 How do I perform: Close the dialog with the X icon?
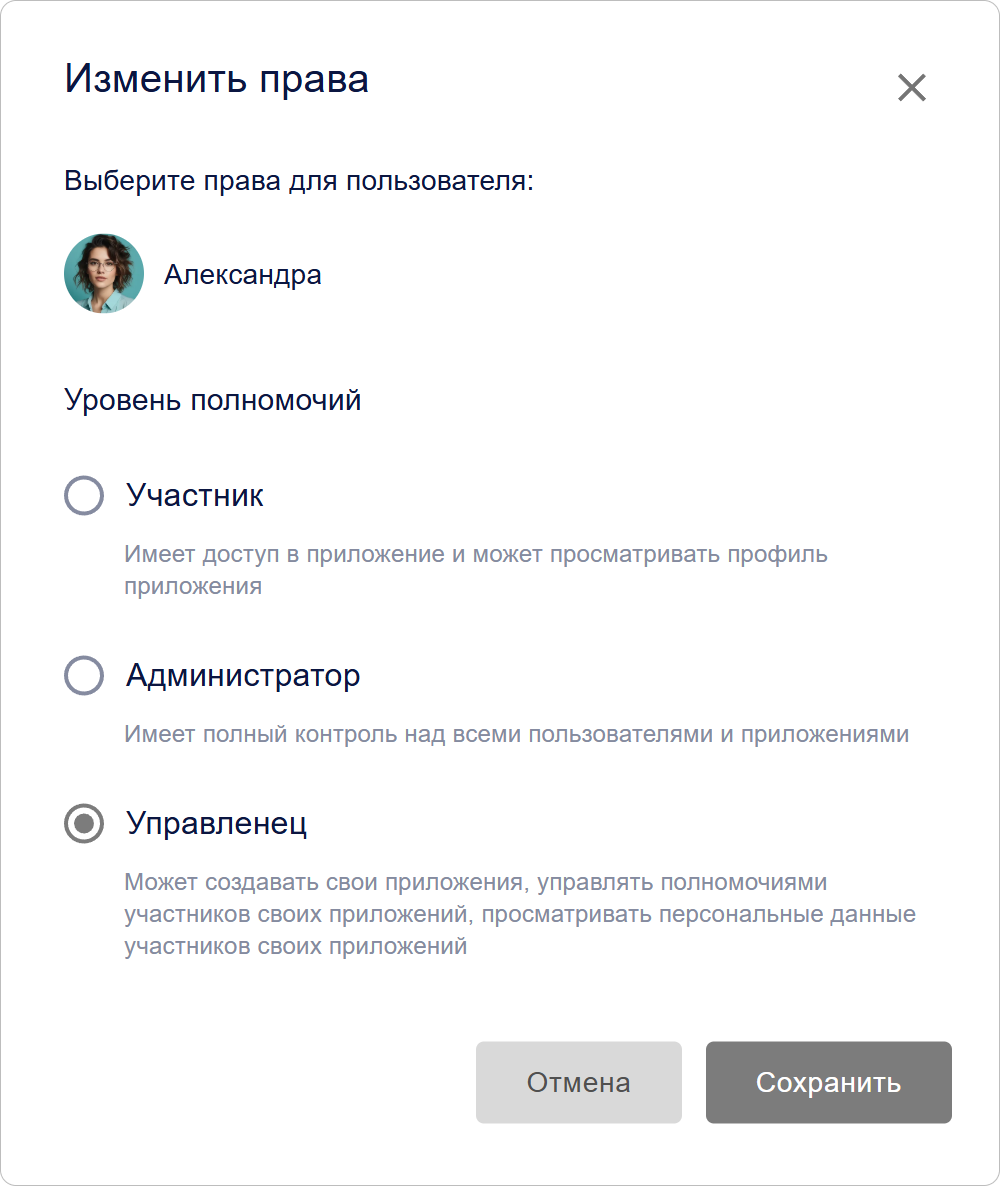[911, 88]
